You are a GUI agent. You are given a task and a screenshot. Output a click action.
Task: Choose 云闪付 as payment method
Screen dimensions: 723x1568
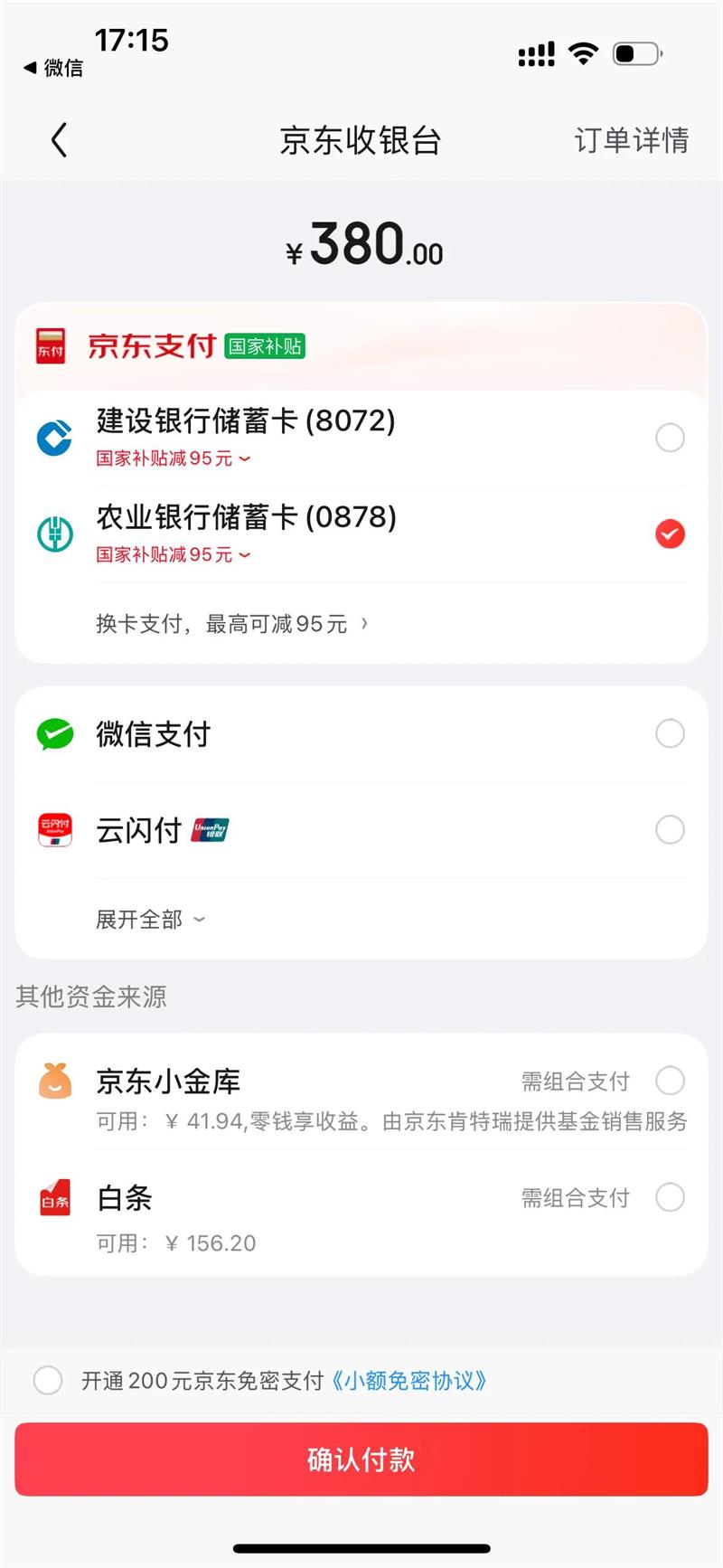669,829
